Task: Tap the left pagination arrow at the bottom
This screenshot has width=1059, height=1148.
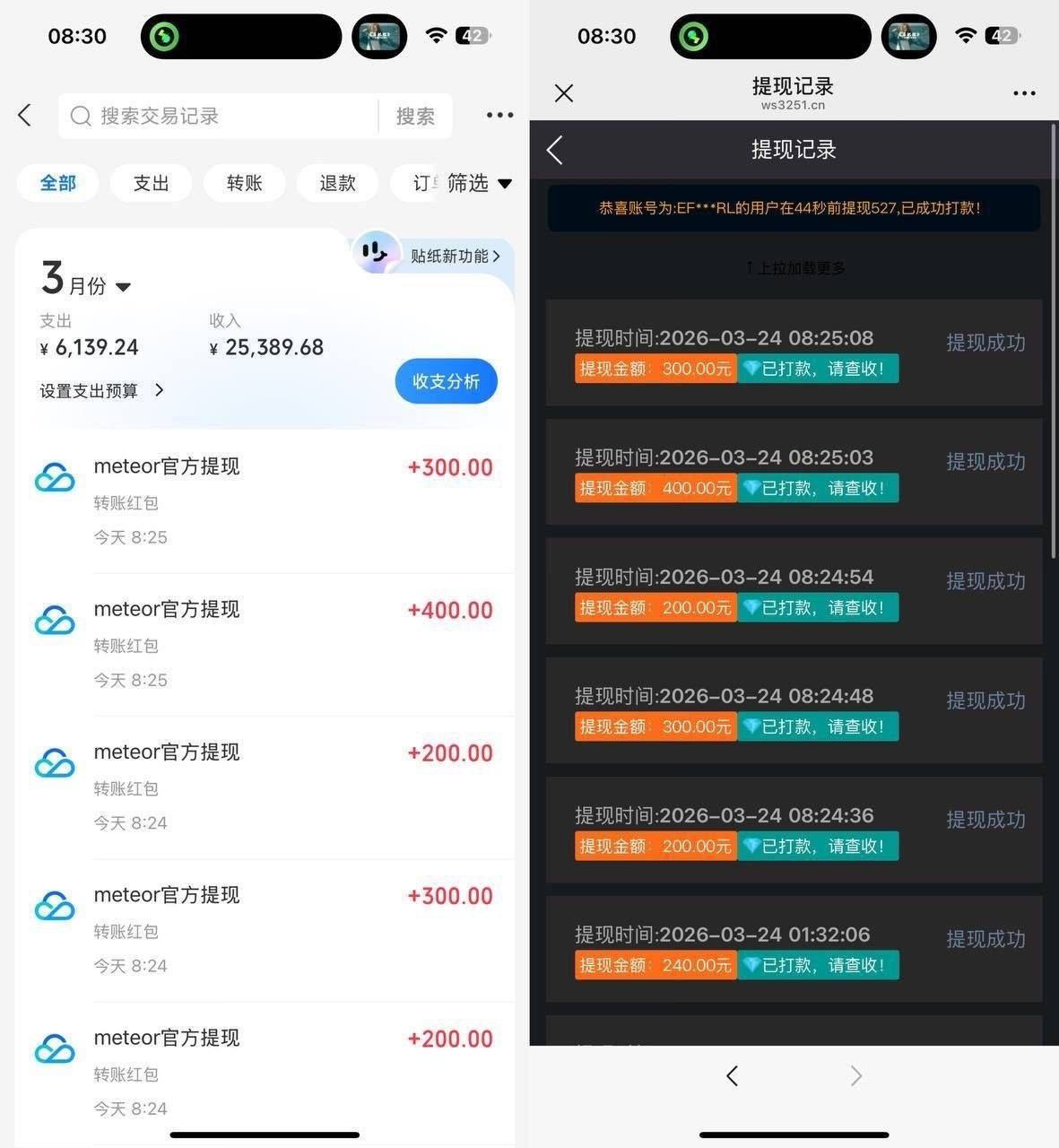Action: (x=732, y=1075)
